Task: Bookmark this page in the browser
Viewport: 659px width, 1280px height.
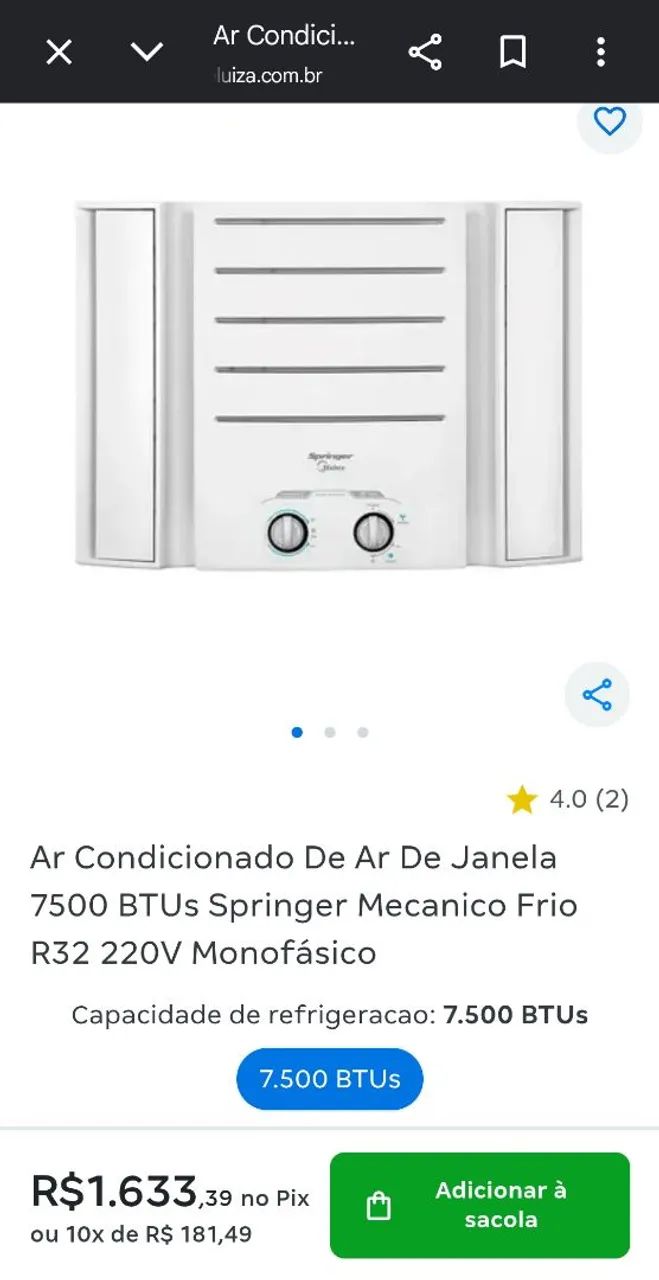Action: coord(513,52)
